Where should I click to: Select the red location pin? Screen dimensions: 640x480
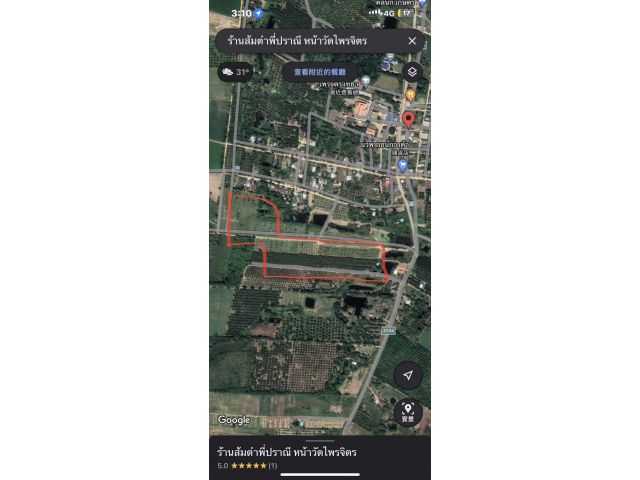pos(408,120)
